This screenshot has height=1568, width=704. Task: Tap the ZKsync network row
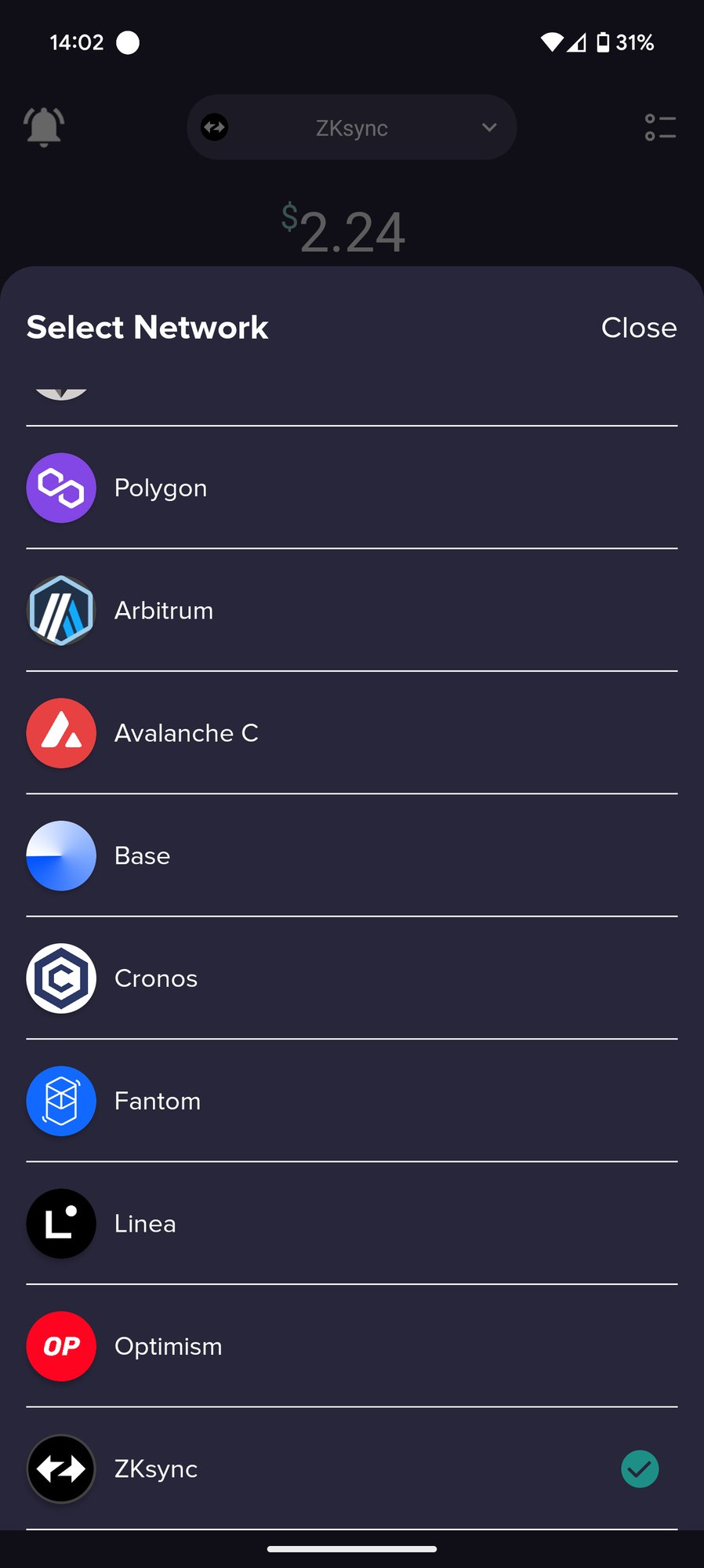(x=351, y=1468)
